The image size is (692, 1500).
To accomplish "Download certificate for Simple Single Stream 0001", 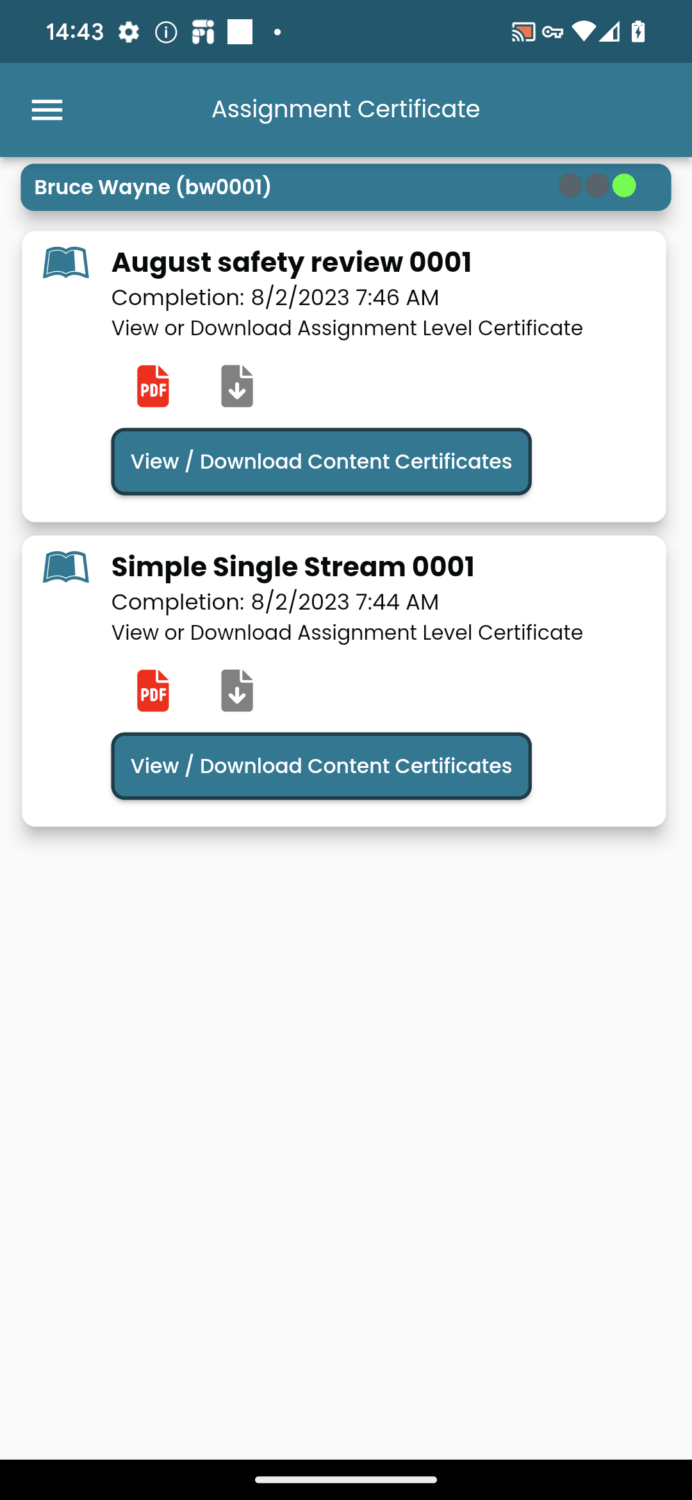I will point(237,691).
